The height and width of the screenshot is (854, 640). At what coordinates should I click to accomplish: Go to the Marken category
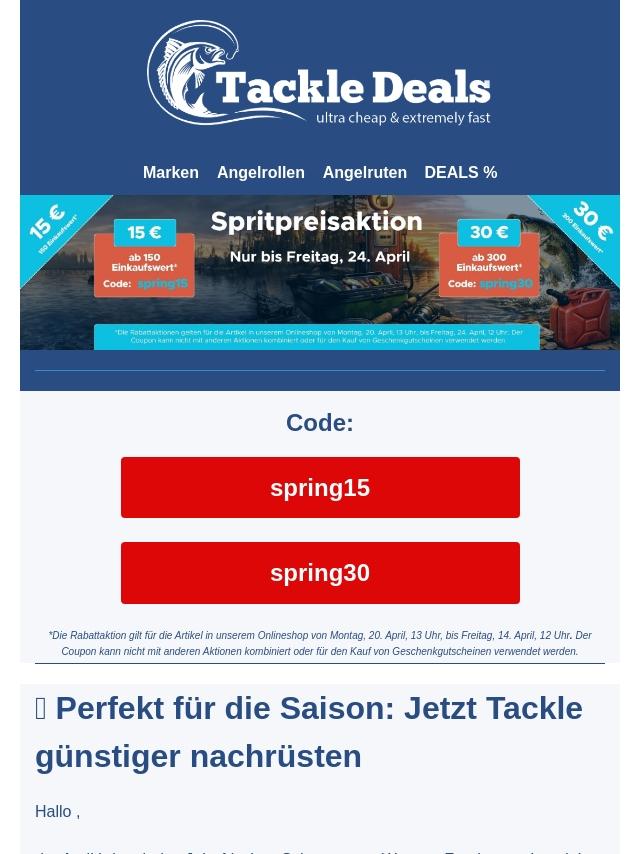point(171,172)
